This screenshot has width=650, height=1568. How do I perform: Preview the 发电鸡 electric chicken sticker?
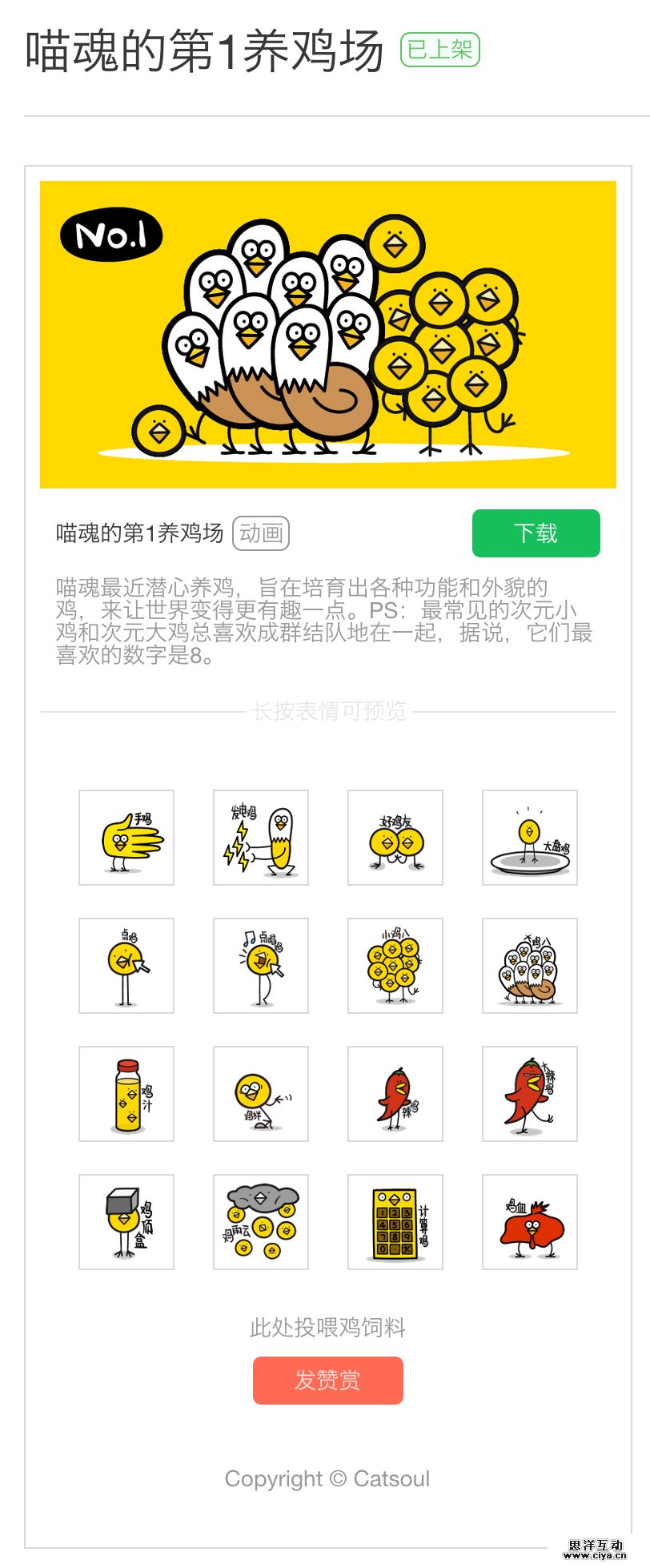260,838
